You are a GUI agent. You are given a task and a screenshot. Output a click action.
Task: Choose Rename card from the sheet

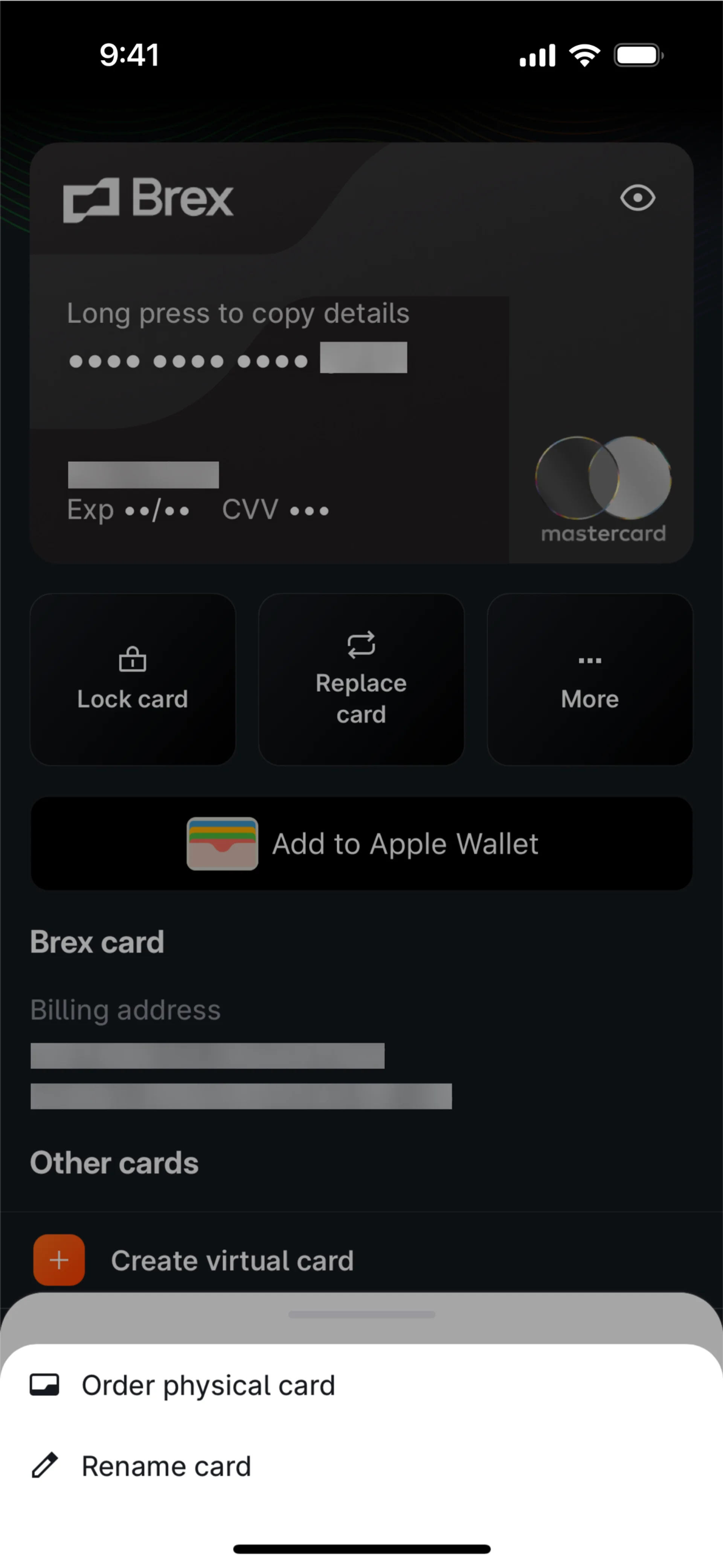coord(166,1466)
